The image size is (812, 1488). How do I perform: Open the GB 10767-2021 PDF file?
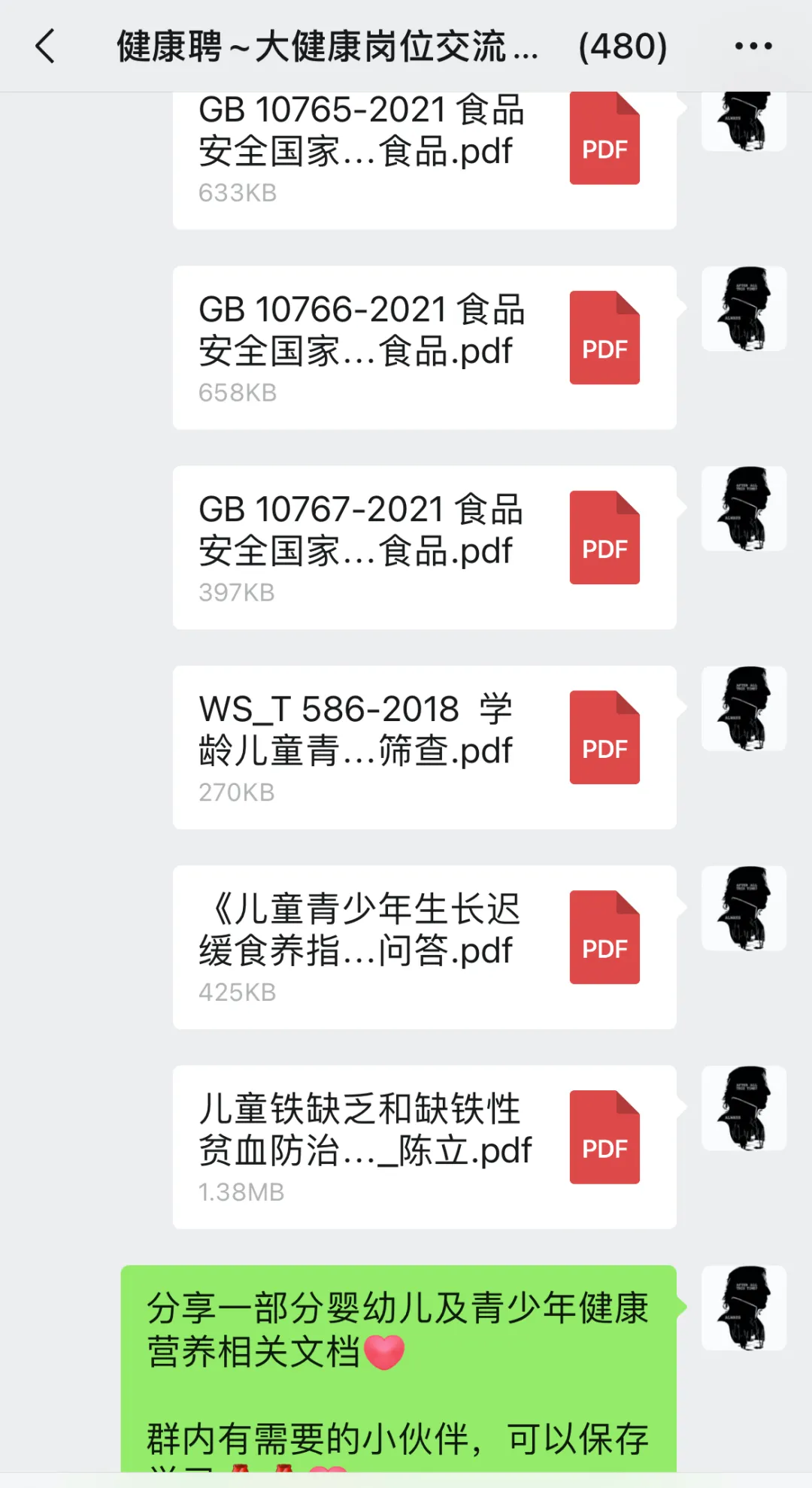(424, 547)
